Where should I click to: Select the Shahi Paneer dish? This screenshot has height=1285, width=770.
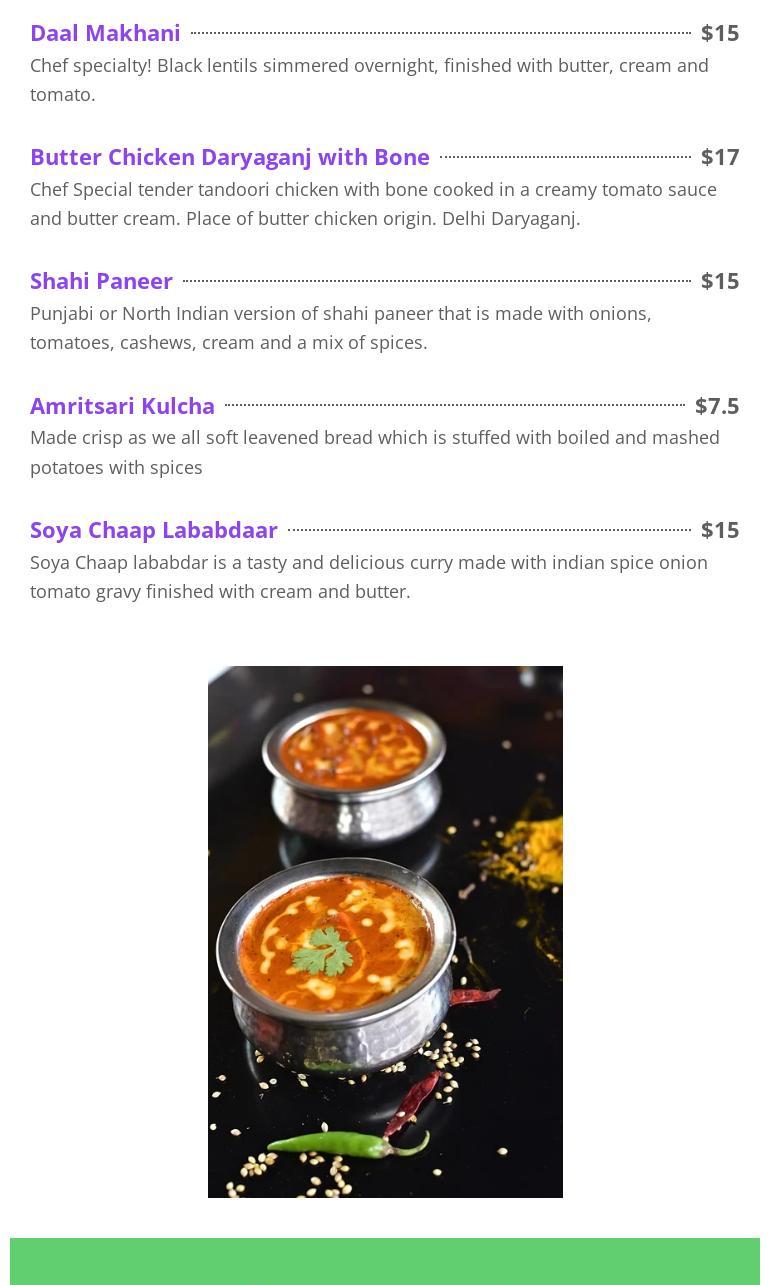(x=101, y=281)
